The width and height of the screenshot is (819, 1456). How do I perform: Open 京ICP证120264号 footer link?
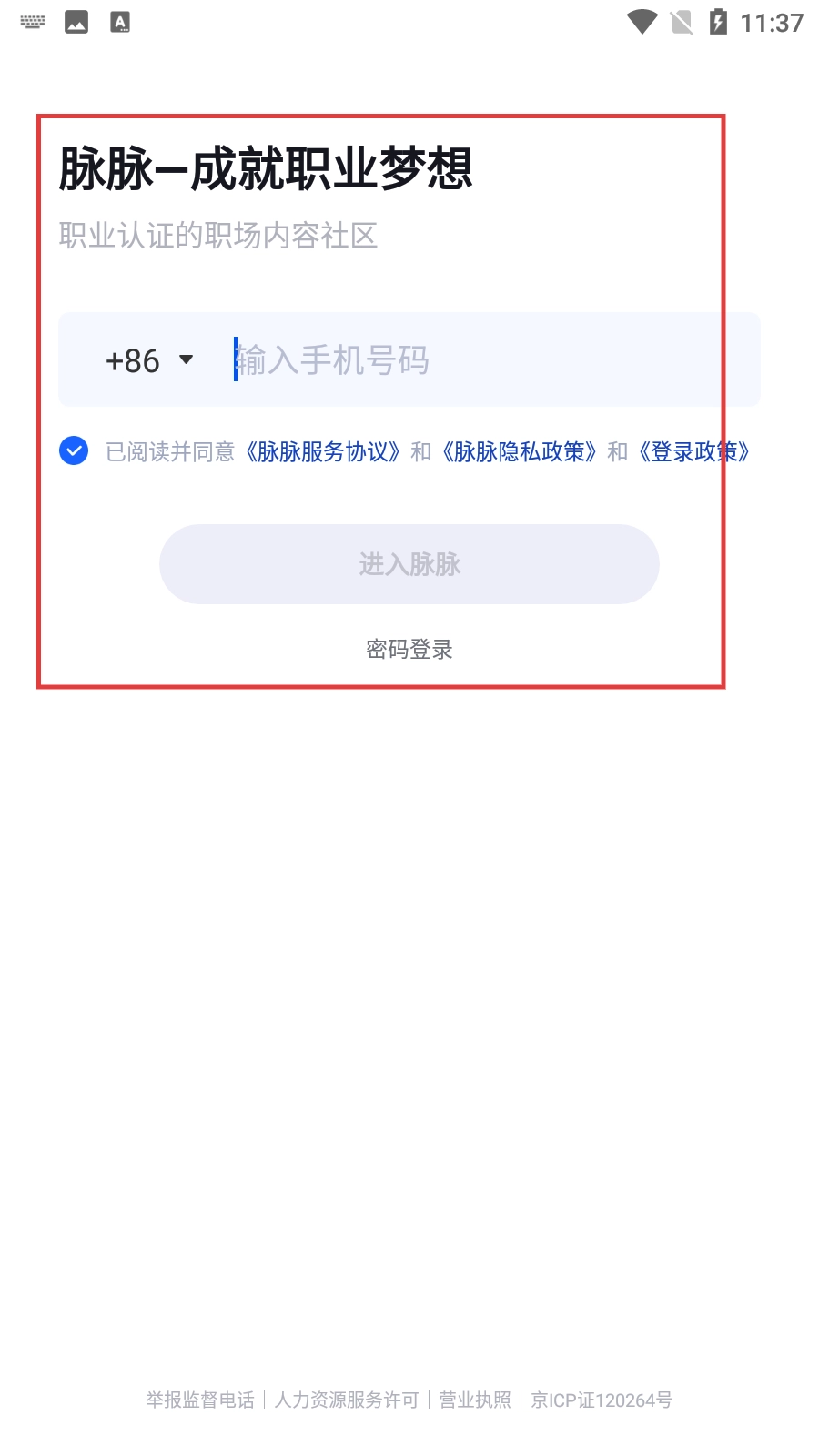(x=602, y=1400)
